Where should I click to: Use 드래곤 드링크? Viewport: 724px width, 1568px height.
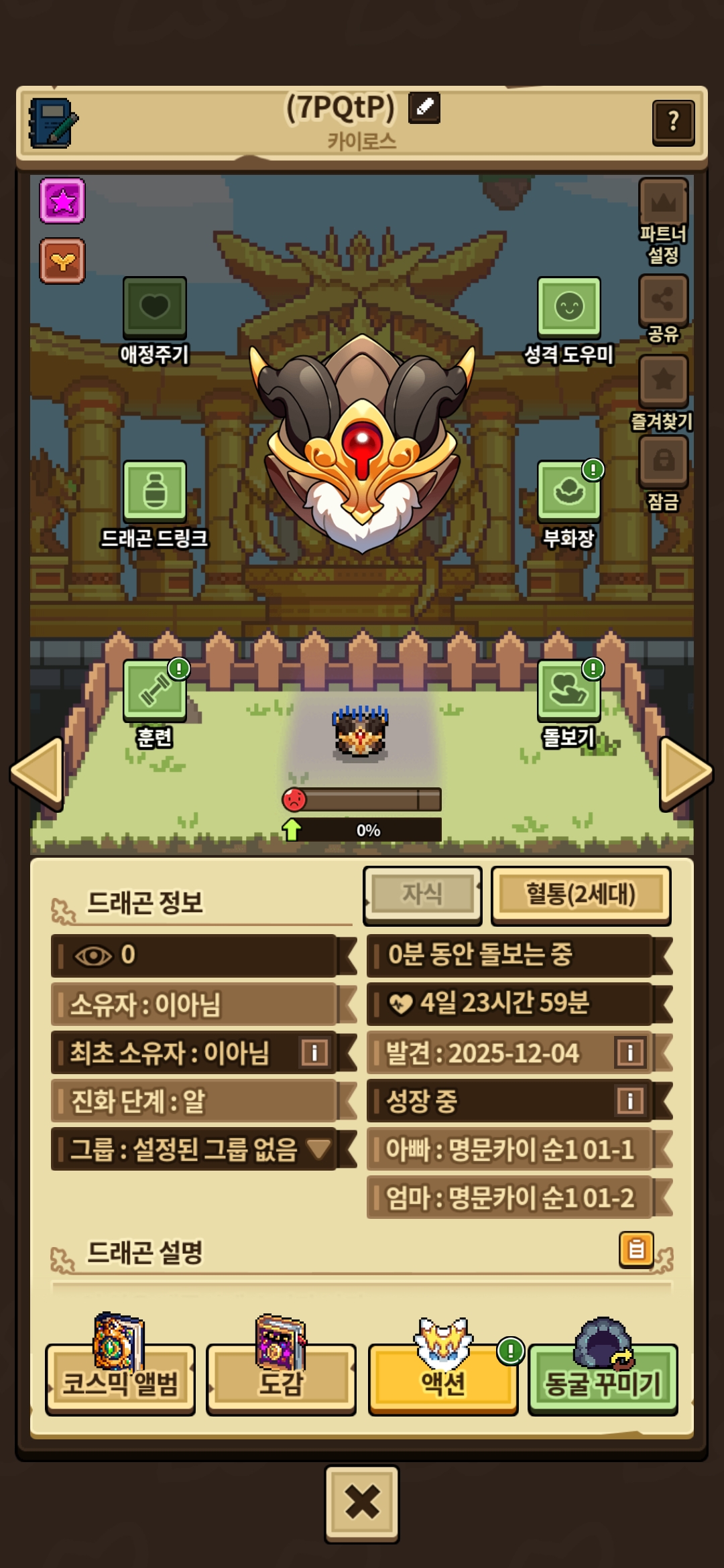pos(154,491)
